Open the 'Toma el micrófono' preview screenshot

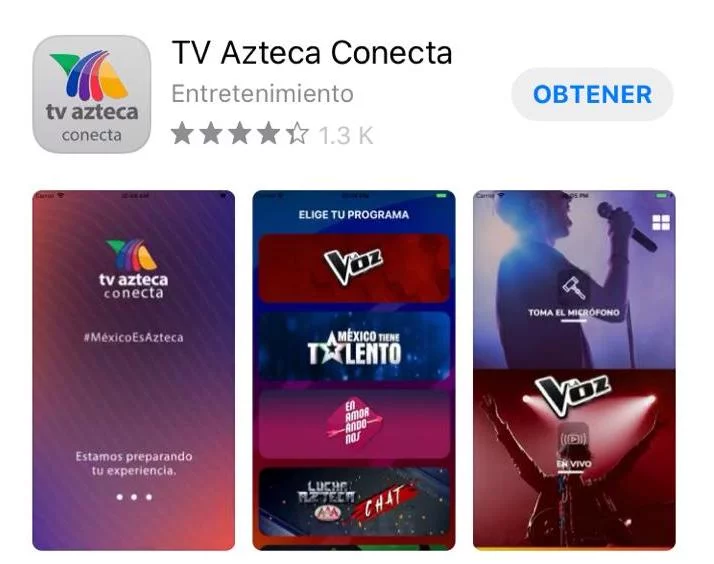tap(573, 370)
